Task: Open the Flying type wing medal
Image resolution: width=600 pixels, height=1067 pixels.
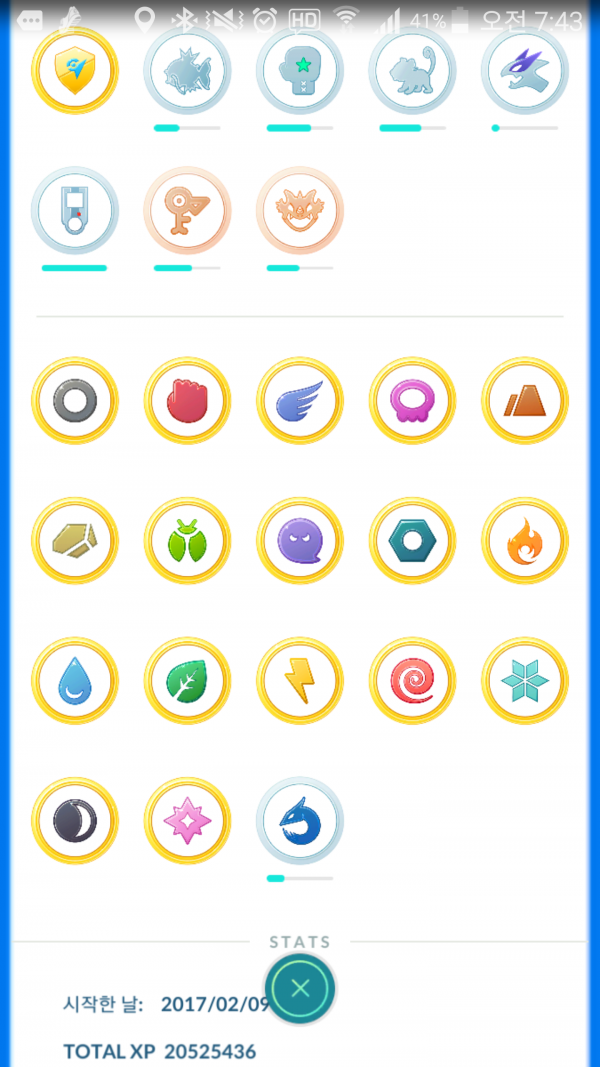Action: pos(300,401)
